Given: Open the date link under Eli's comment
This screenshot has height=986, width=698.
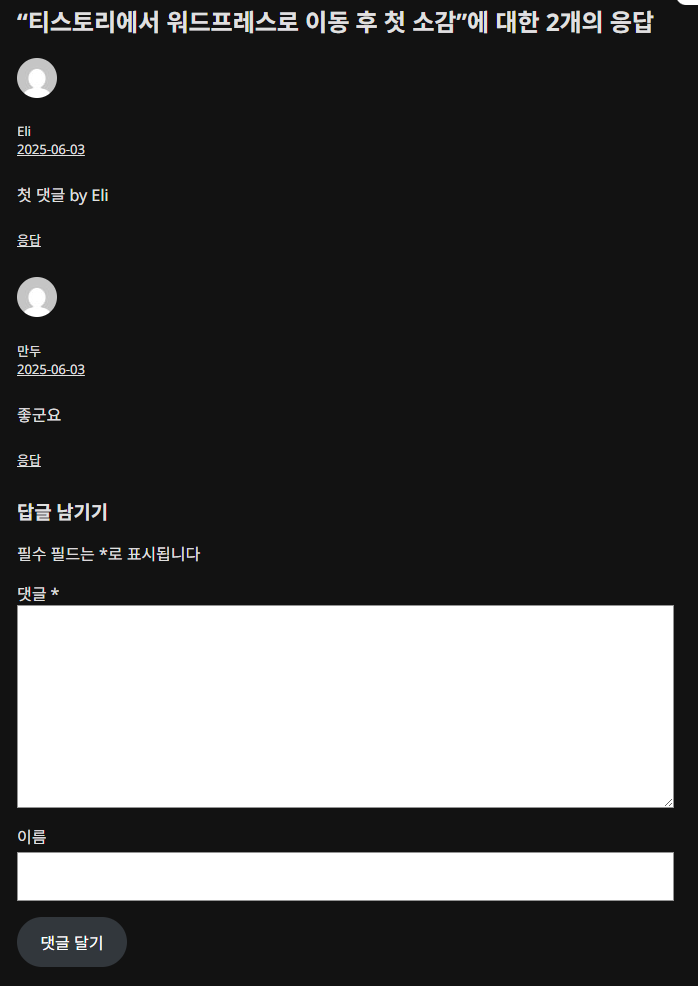Looking at the screenshot, I should (x=51, y=150).
